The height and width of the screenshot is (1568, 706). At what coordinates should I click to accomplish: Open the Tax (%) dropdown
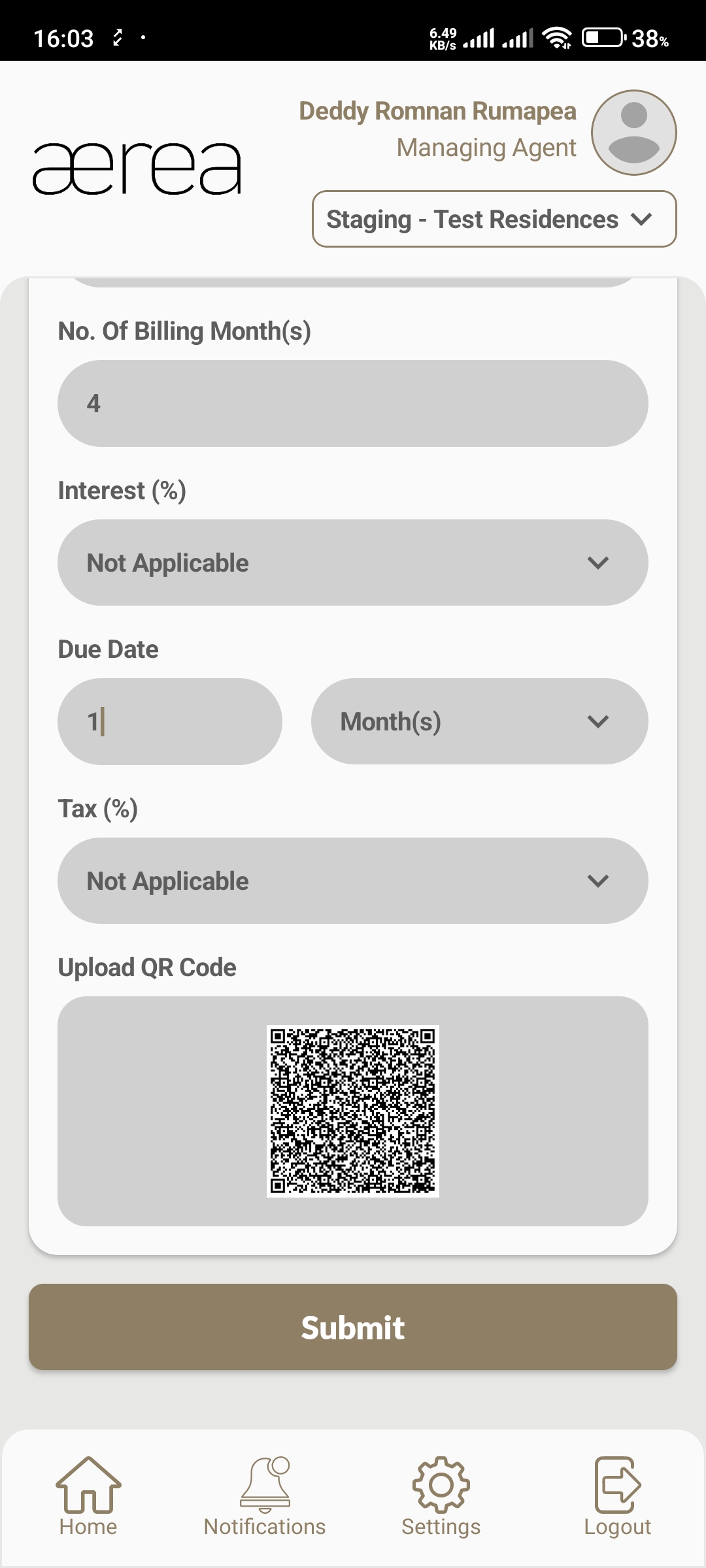click(x=353, y=881)
